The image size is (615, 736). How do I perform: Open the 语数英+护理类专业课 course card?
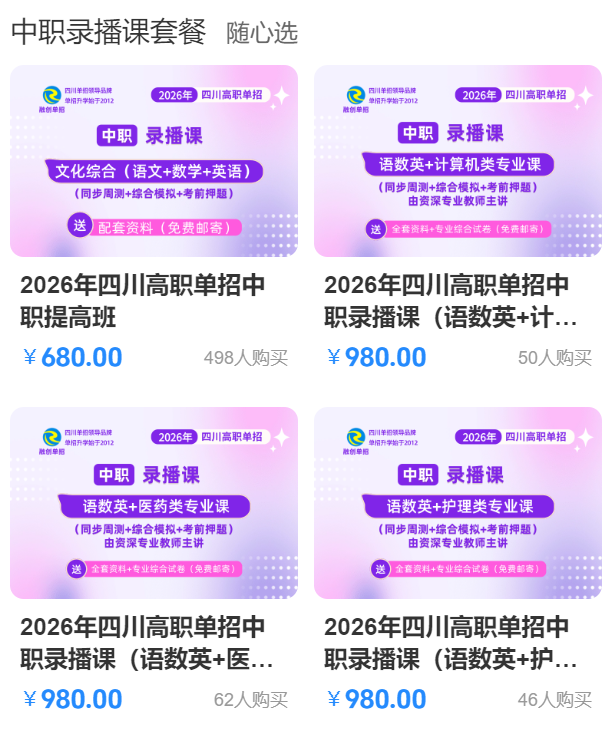[x=457, y=503]
